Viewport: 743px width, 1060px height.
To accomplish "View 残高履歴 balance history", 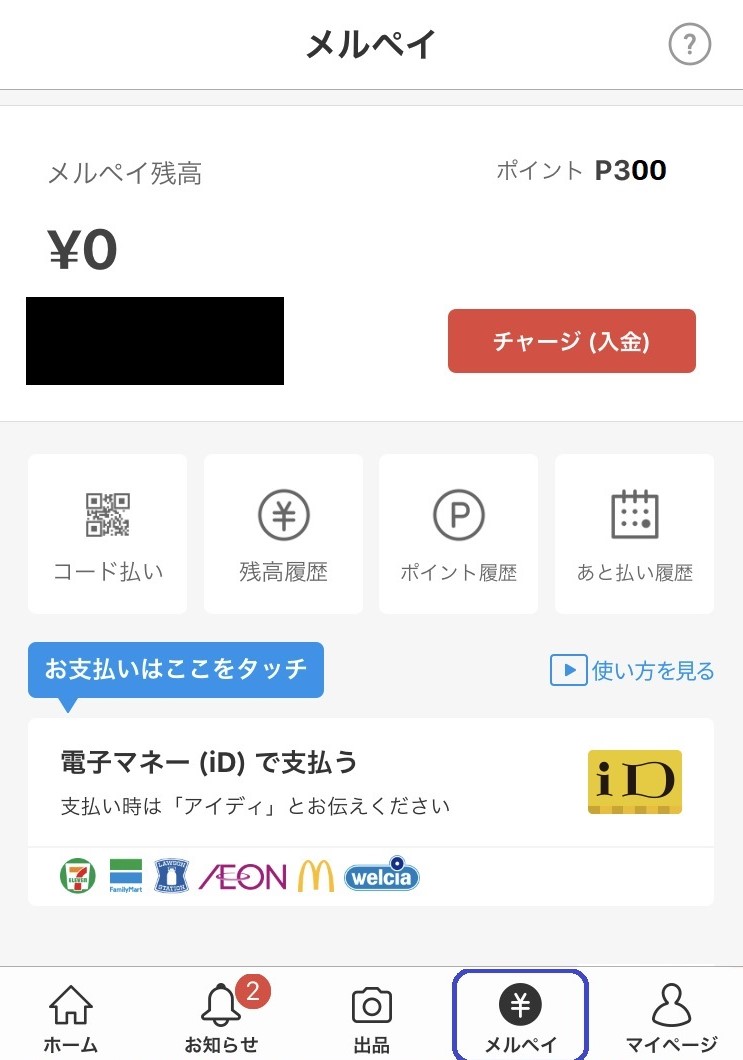I will pos(283,534).
